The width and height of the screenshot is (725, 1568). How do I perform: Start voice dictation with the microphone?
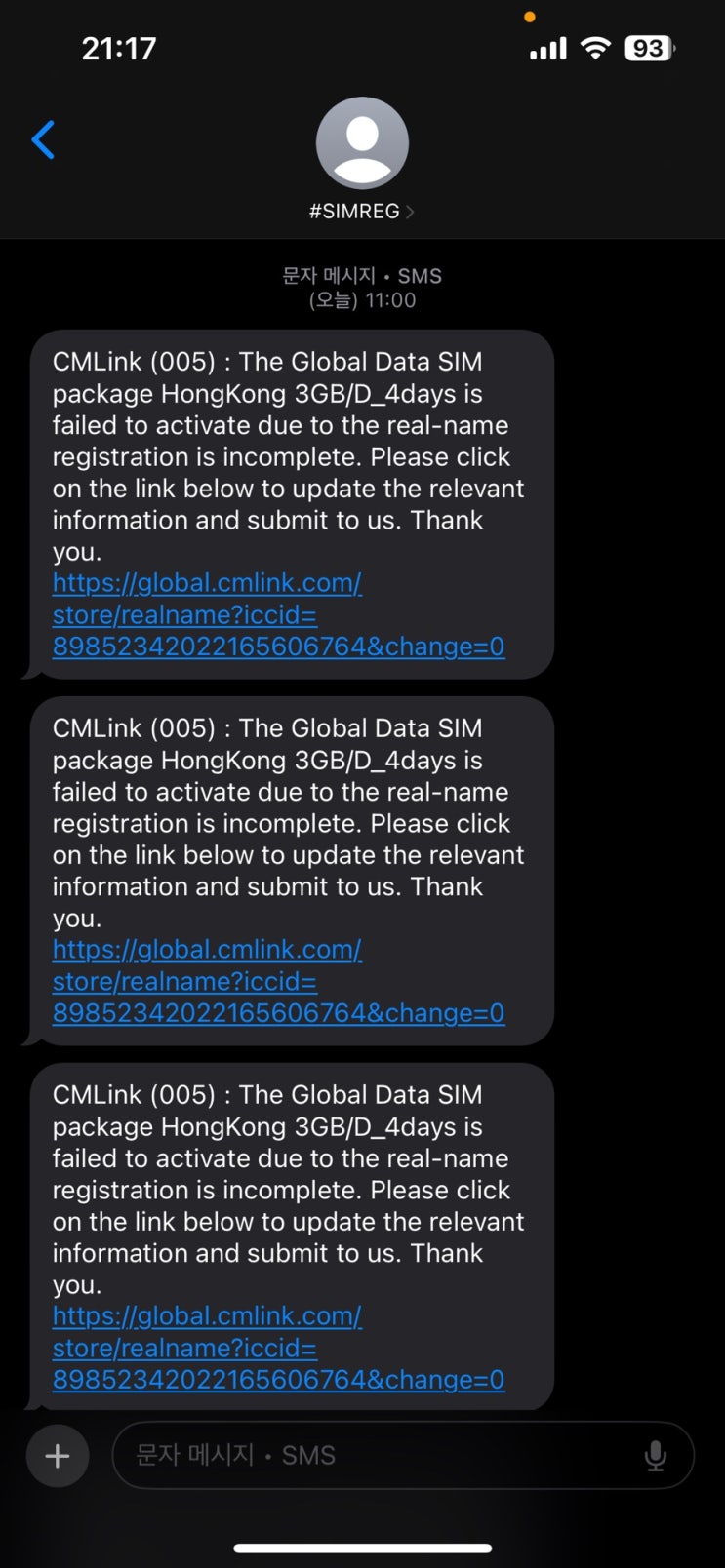pos(656,1456)
